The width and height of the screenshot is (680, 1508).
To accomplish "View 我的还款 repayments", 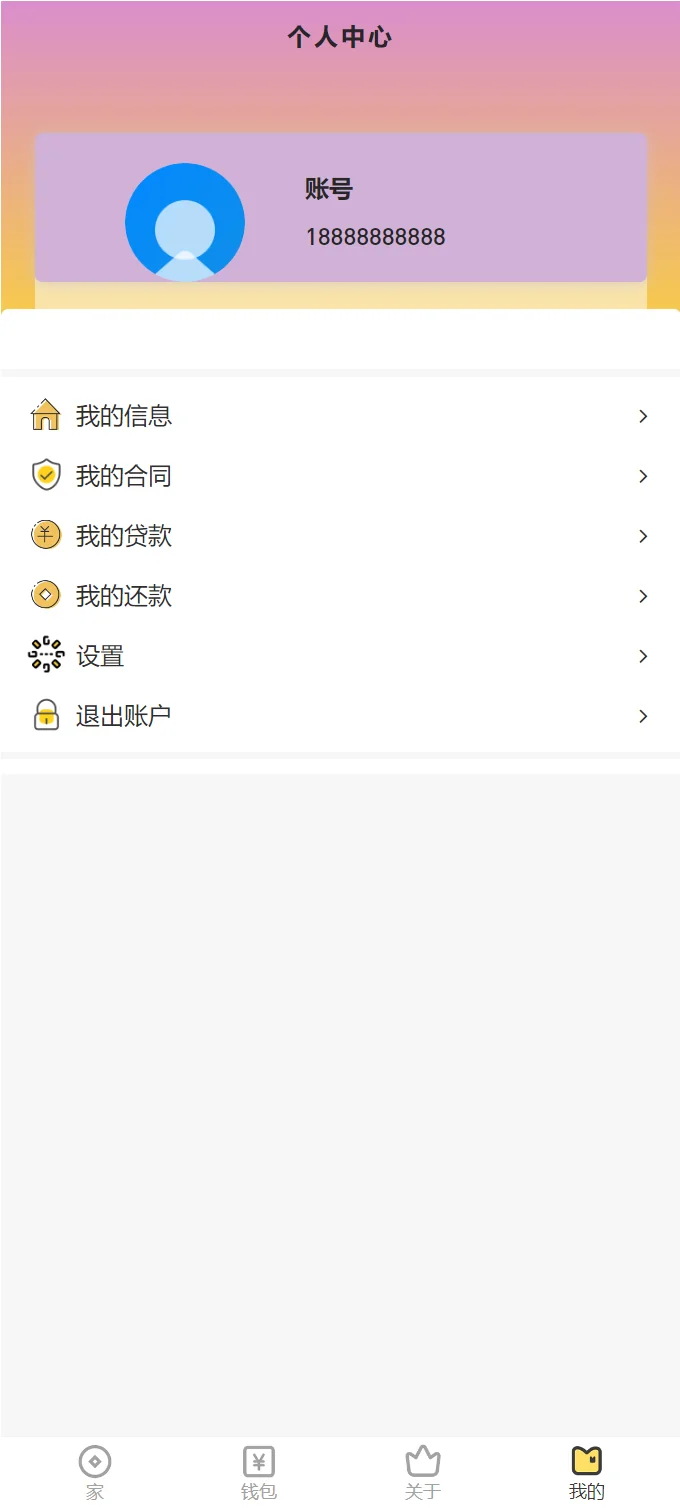I will pyautogui.click(x=340, y=596).
